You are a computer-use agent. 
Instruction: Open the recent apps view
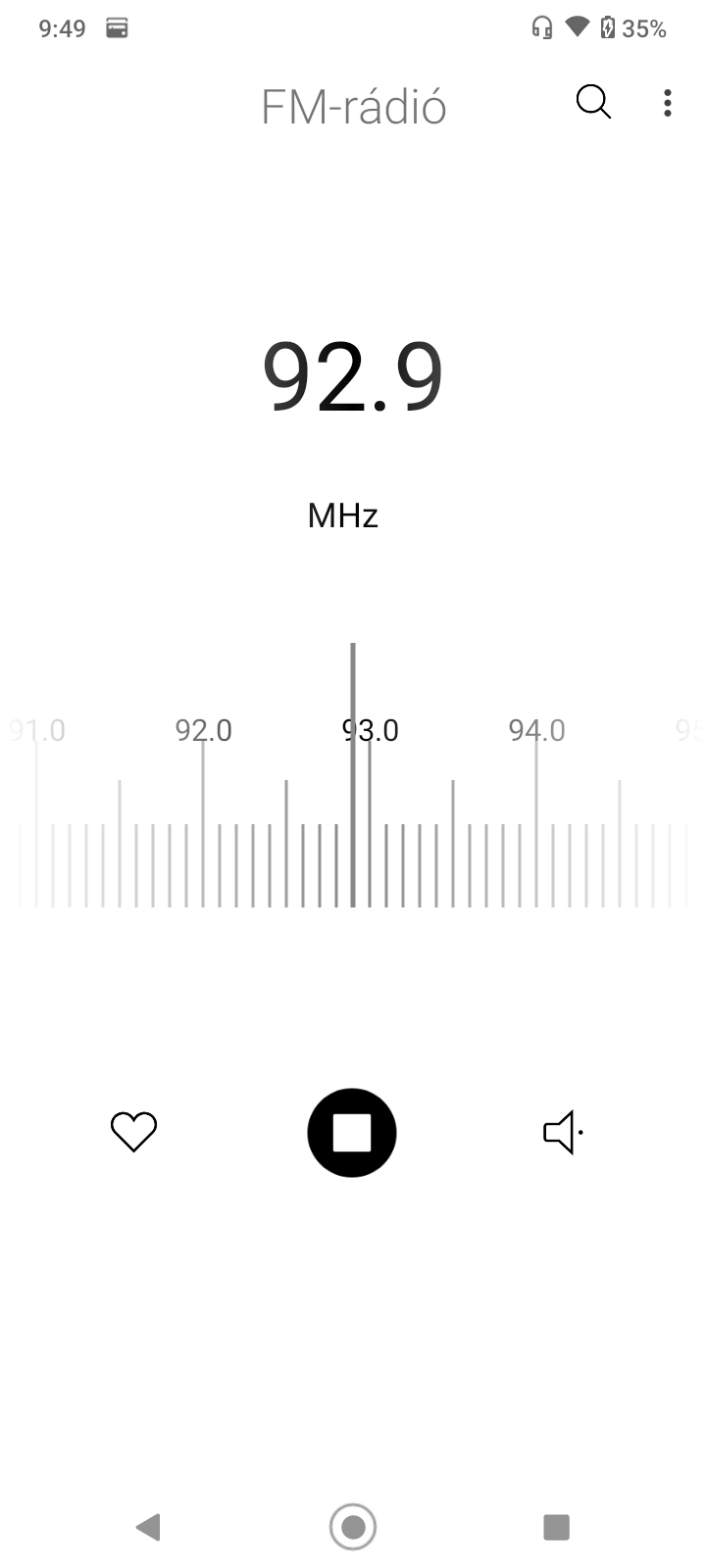[556, 1526]
